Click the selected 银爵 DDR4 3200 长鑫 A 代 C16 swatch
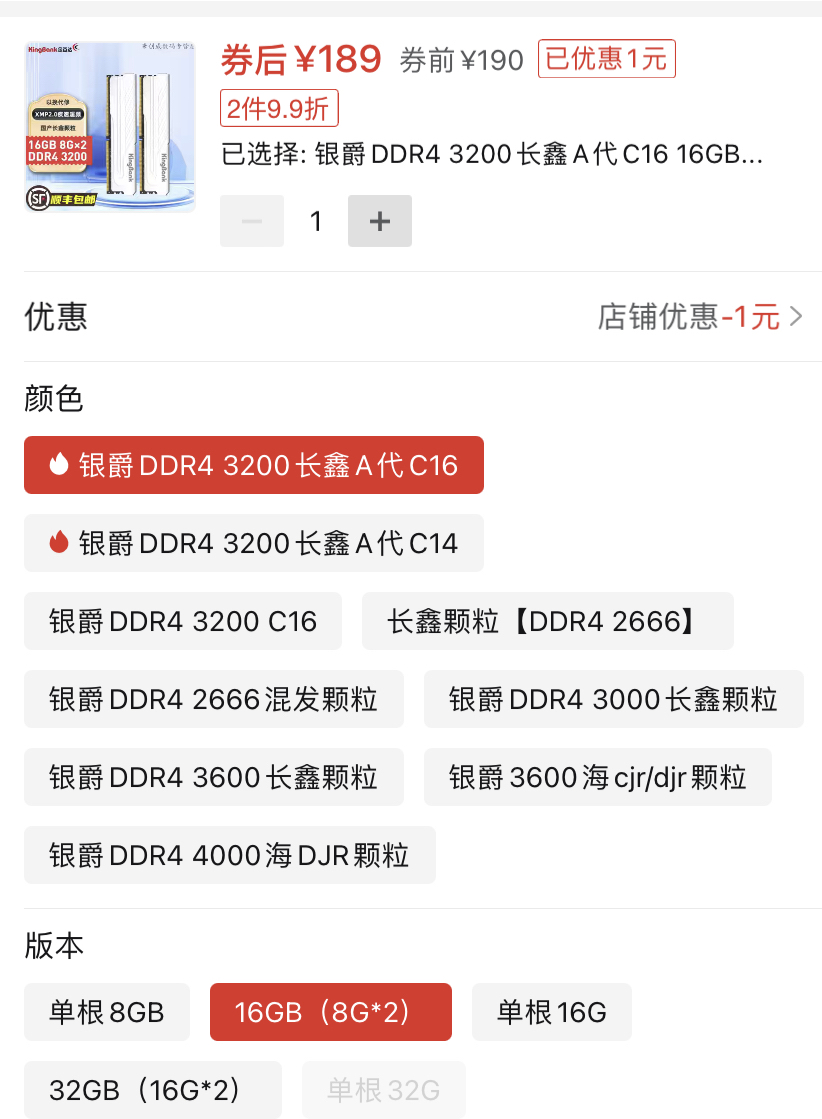The height and width of the screenshot is (1119, 822). coord(254,464)
